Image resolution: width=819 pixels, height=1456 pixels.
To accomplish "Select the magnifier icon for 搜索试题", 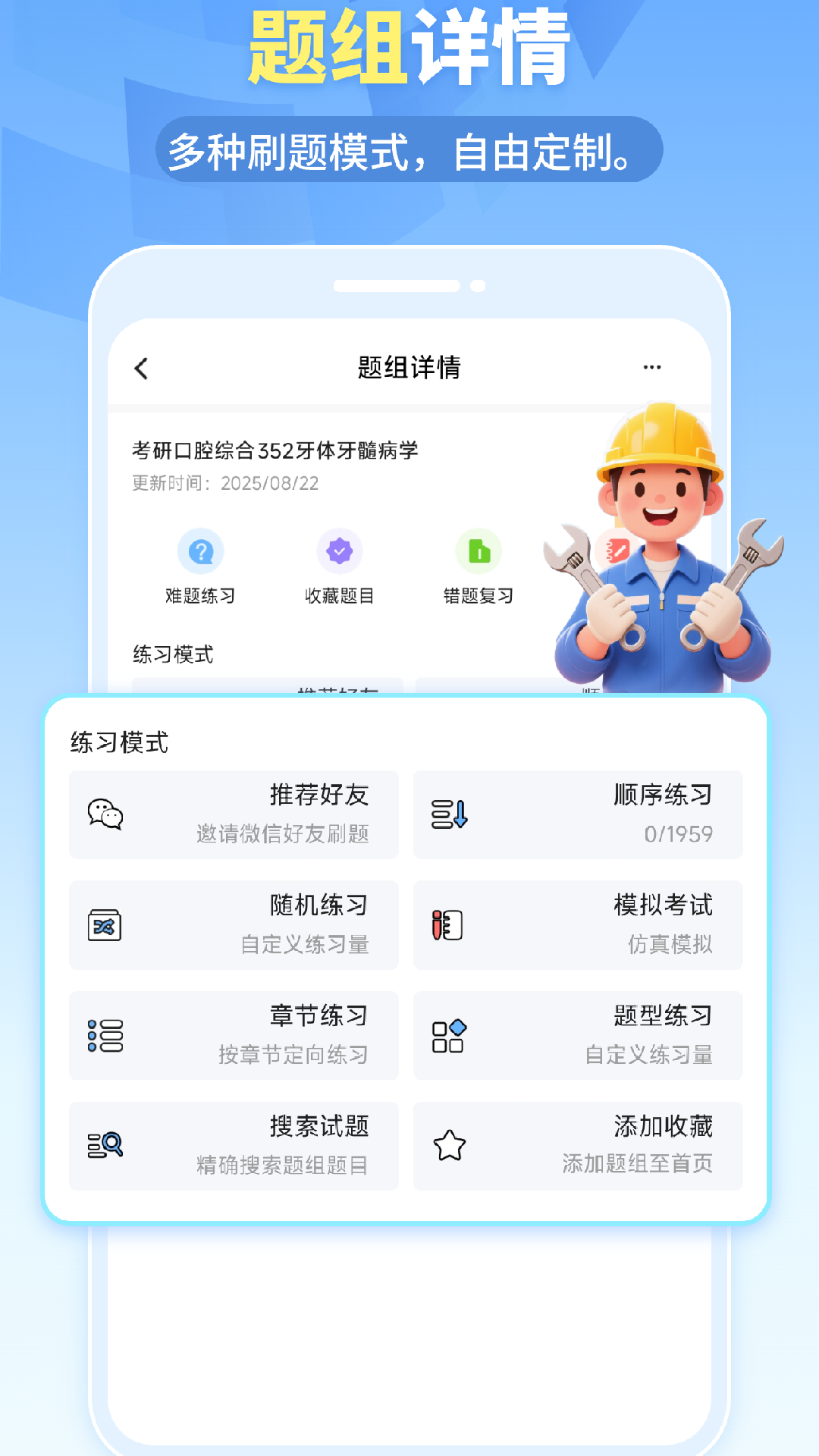I will point(106,1147).
